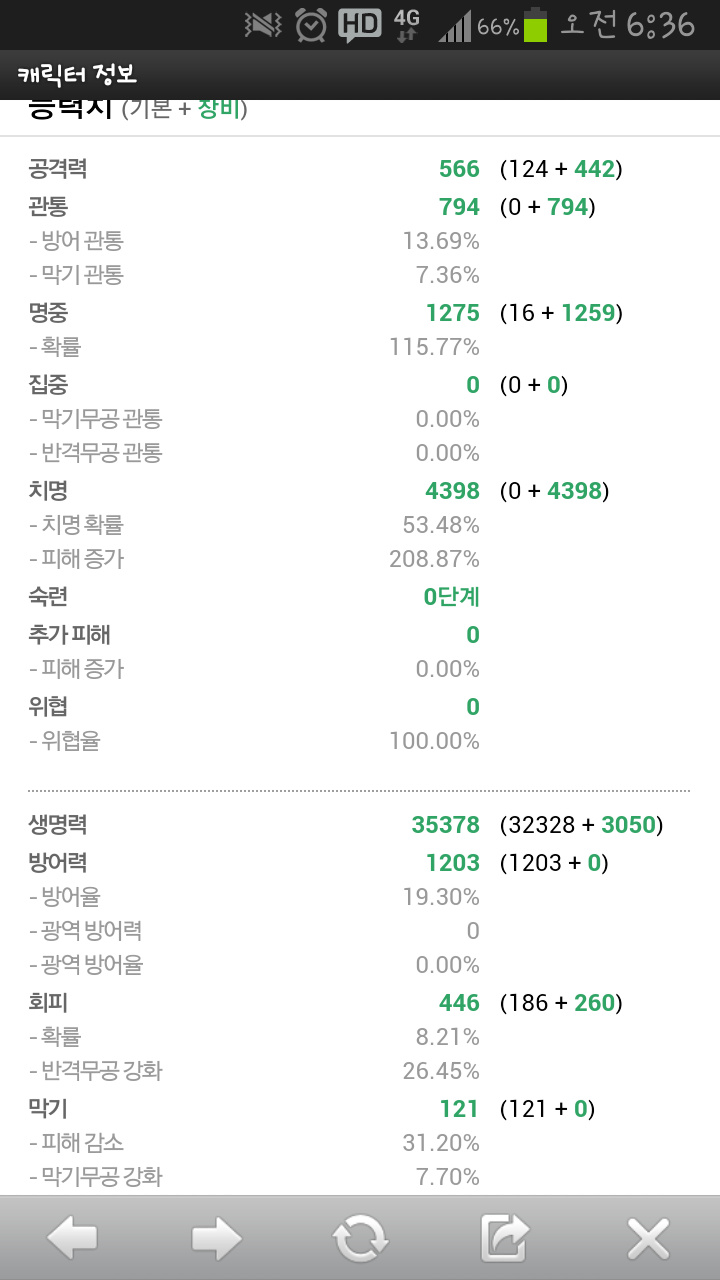Screen dimensions: 720x1280
Task: Share this page via the toolbar
Action: 504,1239
